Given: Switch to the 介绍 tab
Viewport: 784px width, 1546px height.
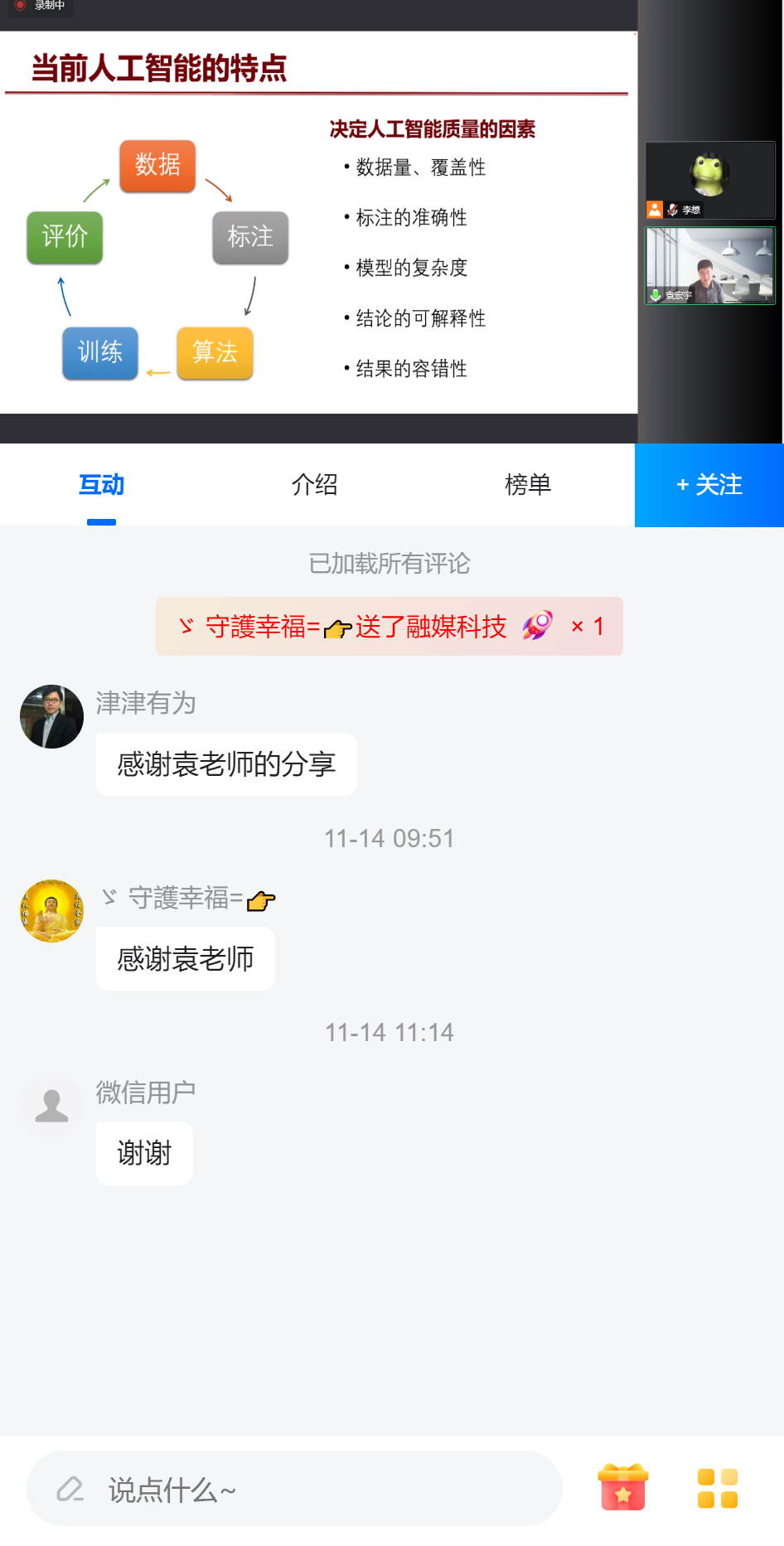Looking at the screenshot, I should 315,485.
